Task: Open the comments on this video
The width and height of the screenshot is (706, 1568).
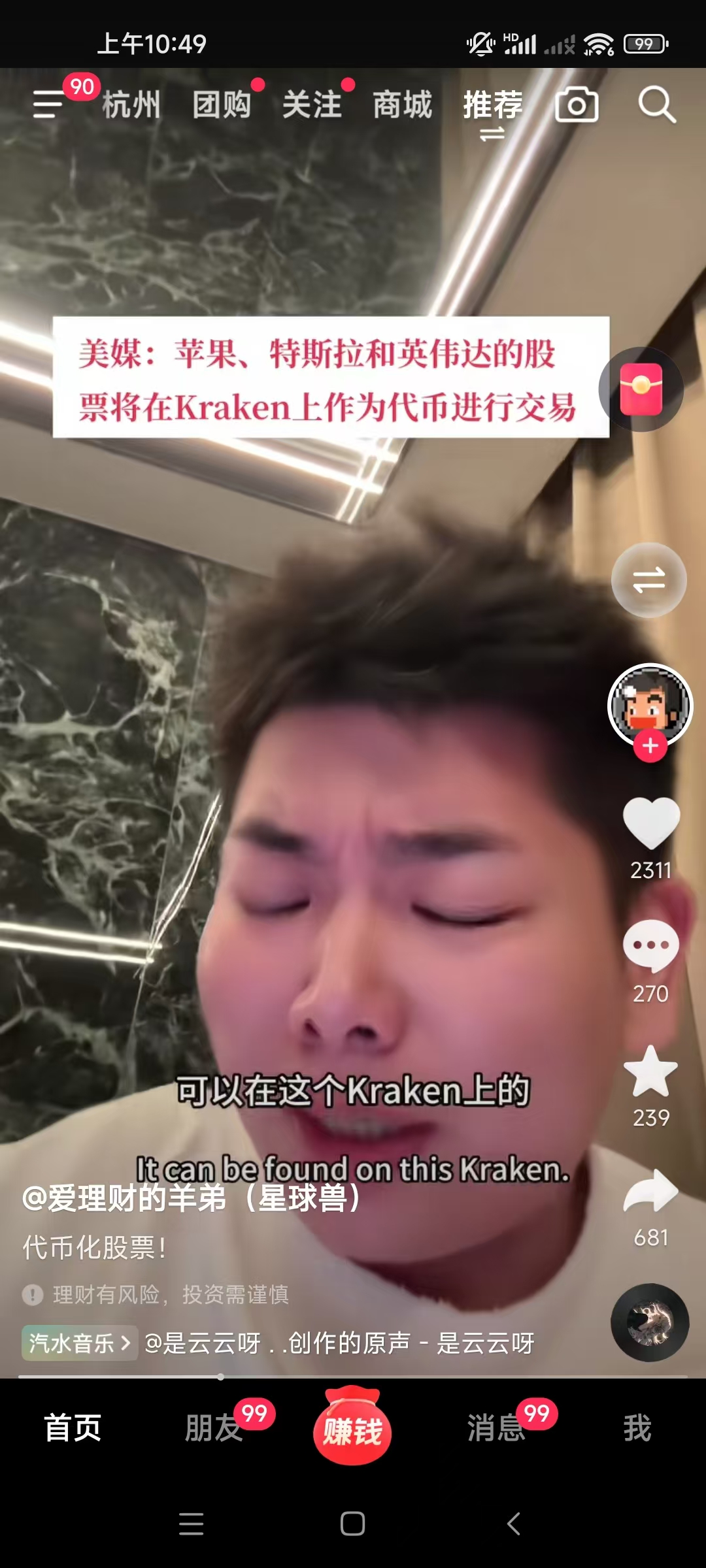Action: coord(651,946)
